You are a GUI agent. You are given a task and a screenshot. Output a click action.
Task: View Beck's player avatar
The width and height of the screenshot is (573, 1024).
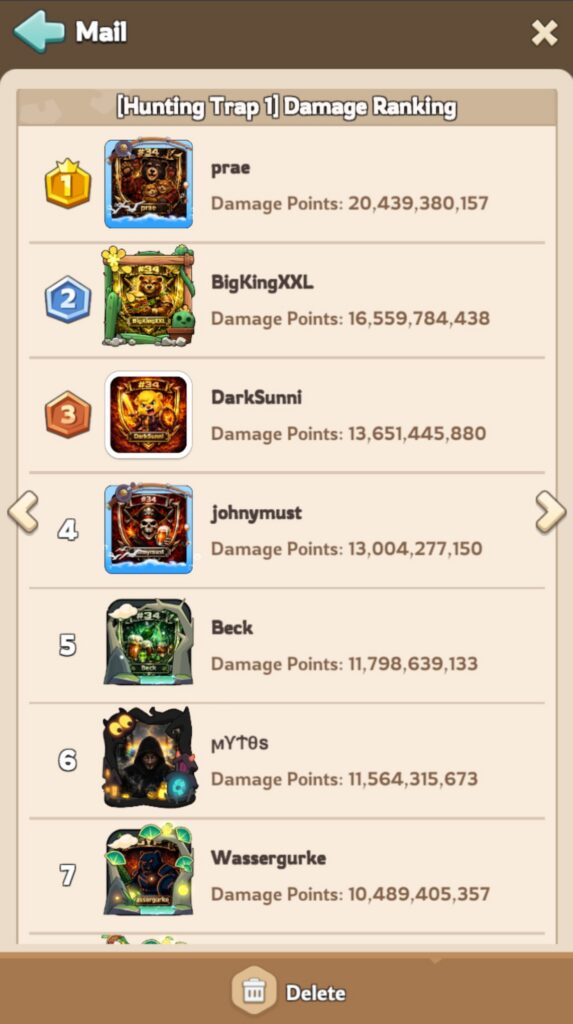point(148,642)
